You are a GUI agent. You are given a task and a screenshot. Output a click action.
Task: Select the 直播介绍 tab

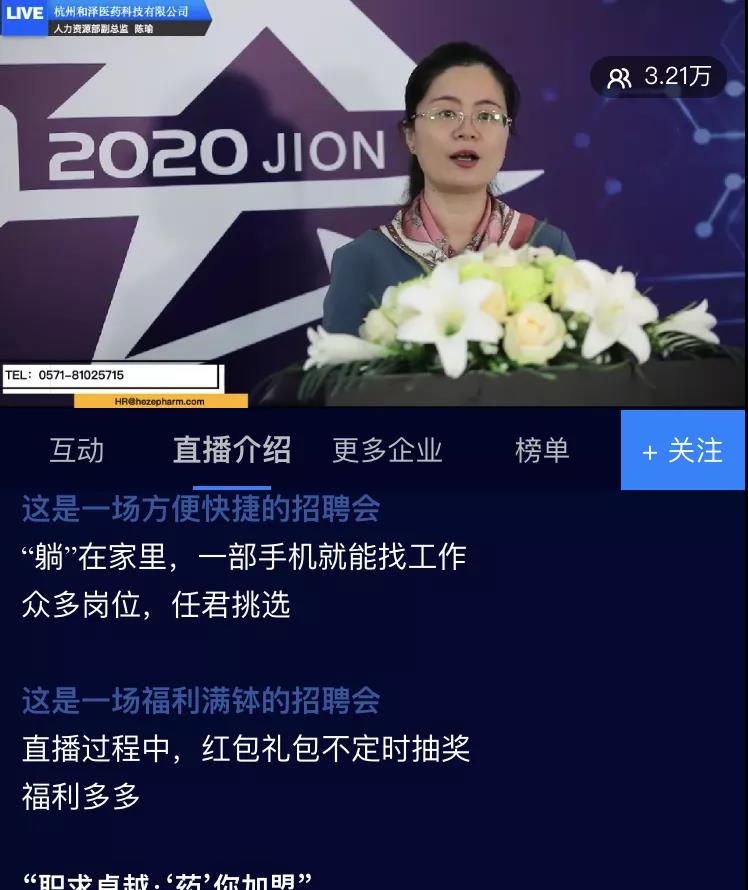232,451
